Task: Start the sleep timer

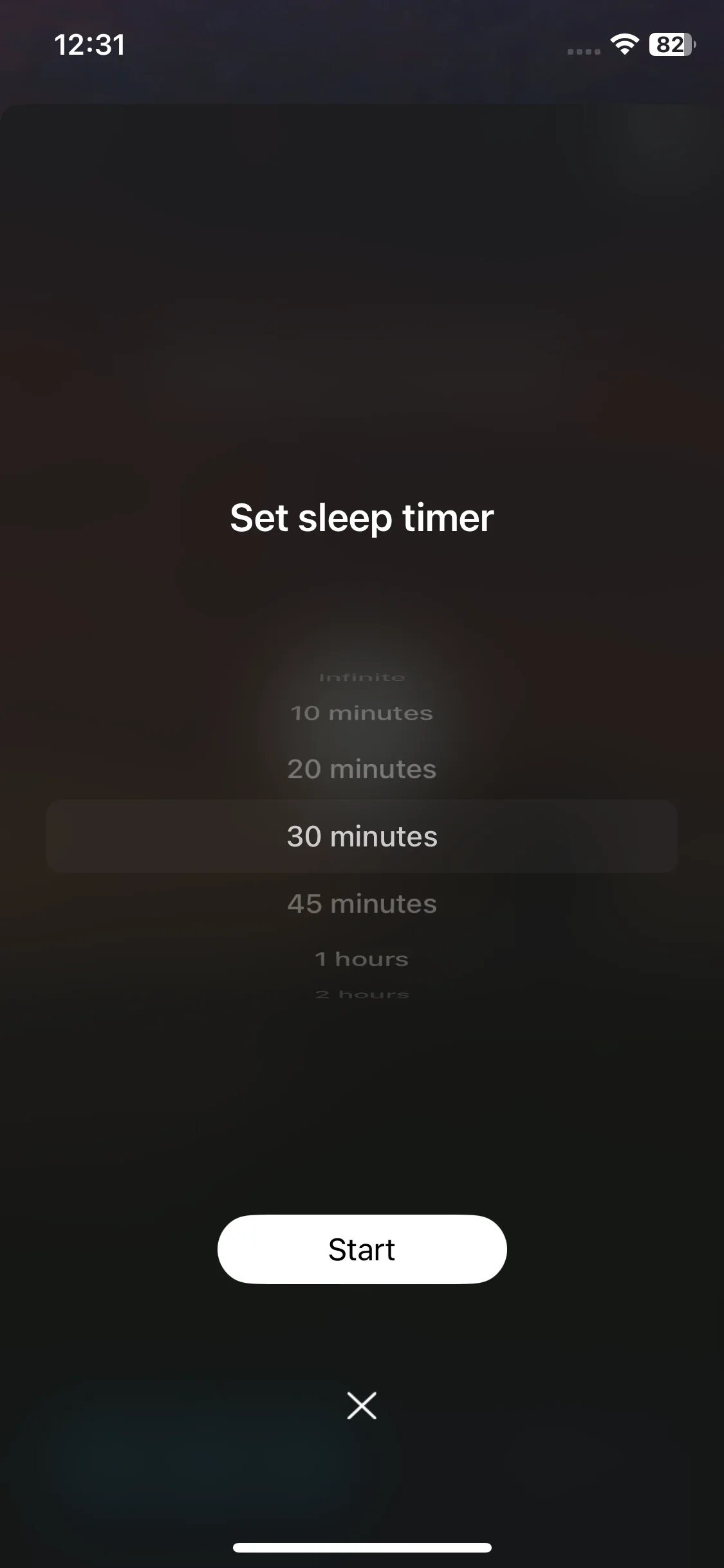Action: point(362,1249)
